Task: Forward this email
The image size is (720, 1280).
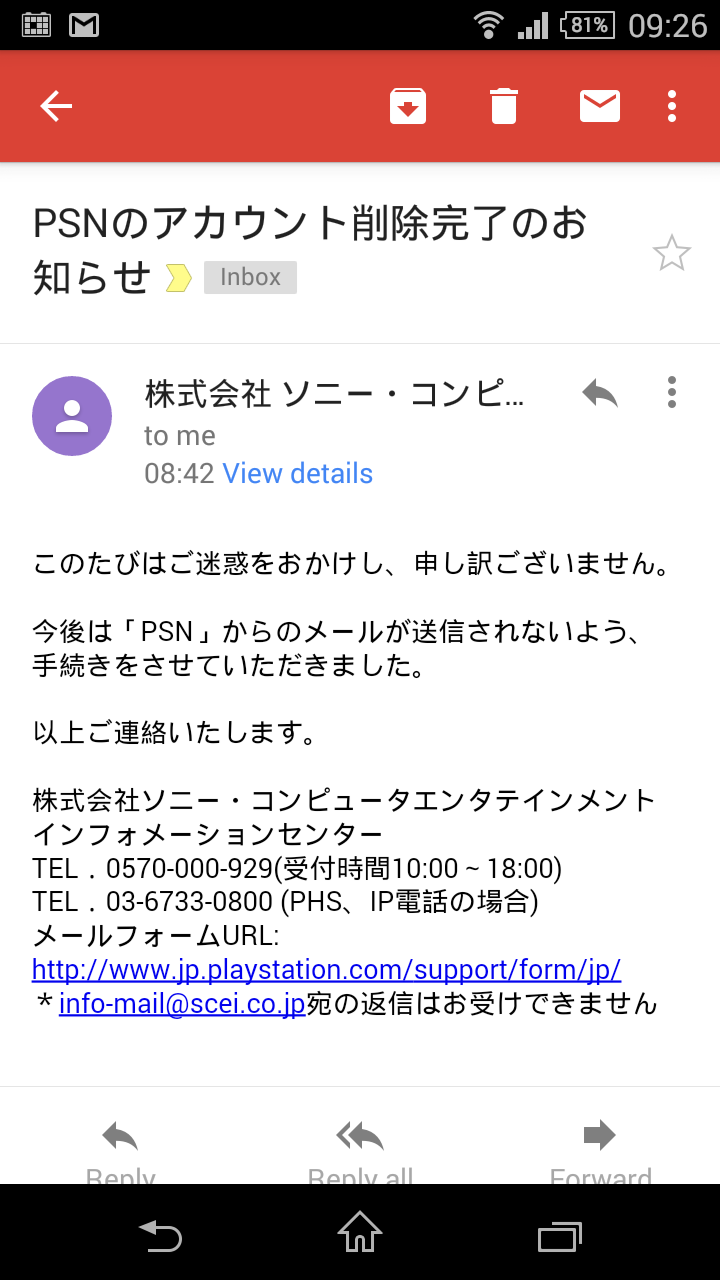Action: [x=600, y=1150]
